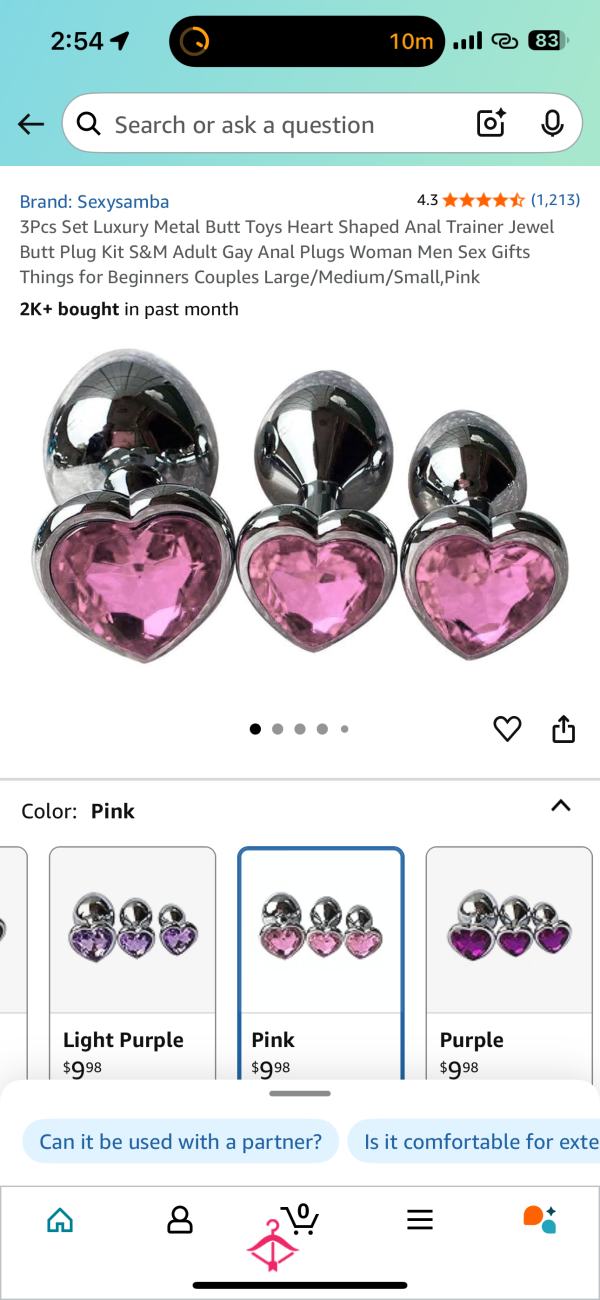
Task: Collapse the Color options section
Action: (x=561, y=806)
